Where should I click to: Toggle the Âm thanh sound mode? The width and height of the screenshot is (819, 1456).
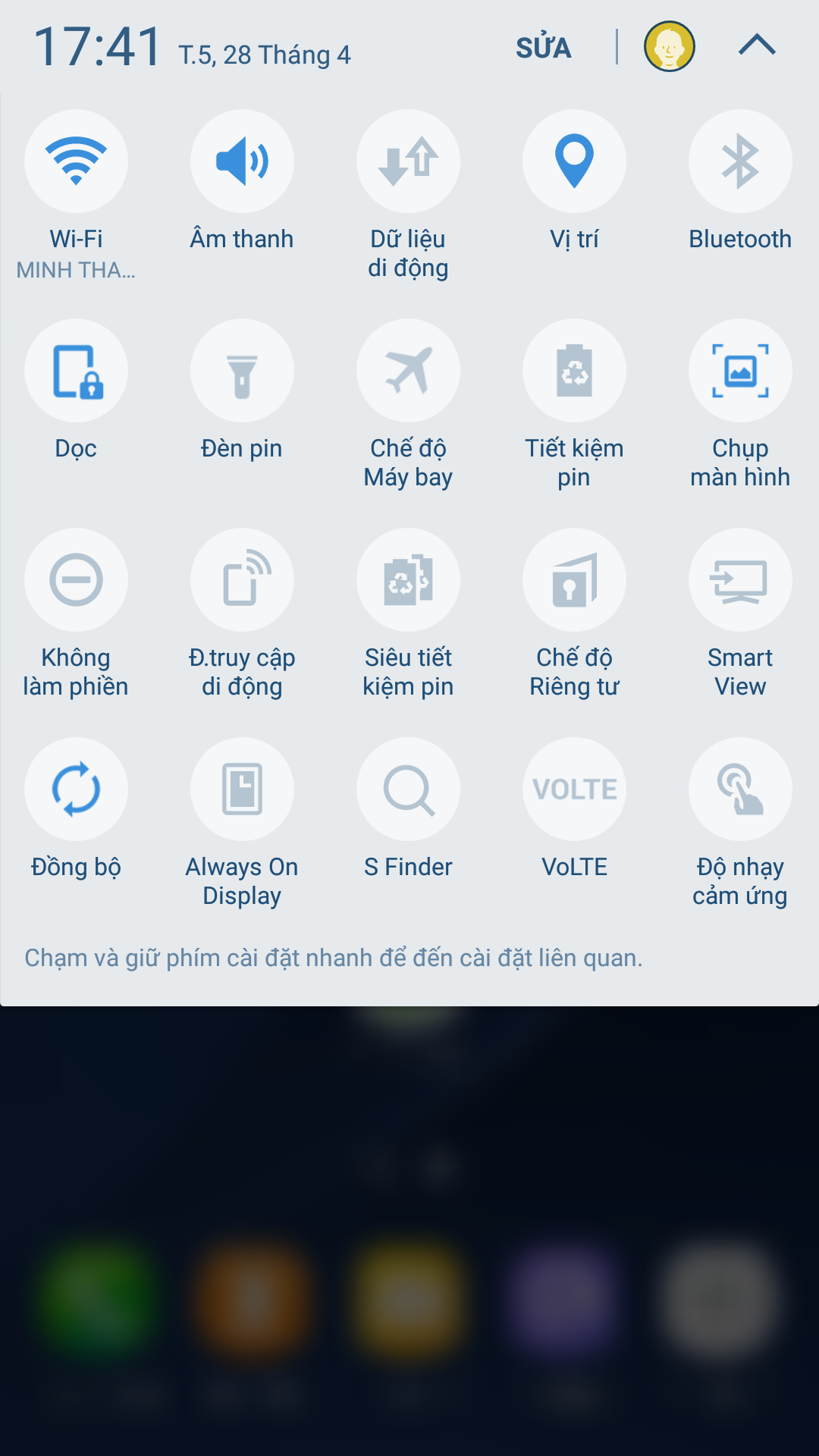[x=242, y=161]
